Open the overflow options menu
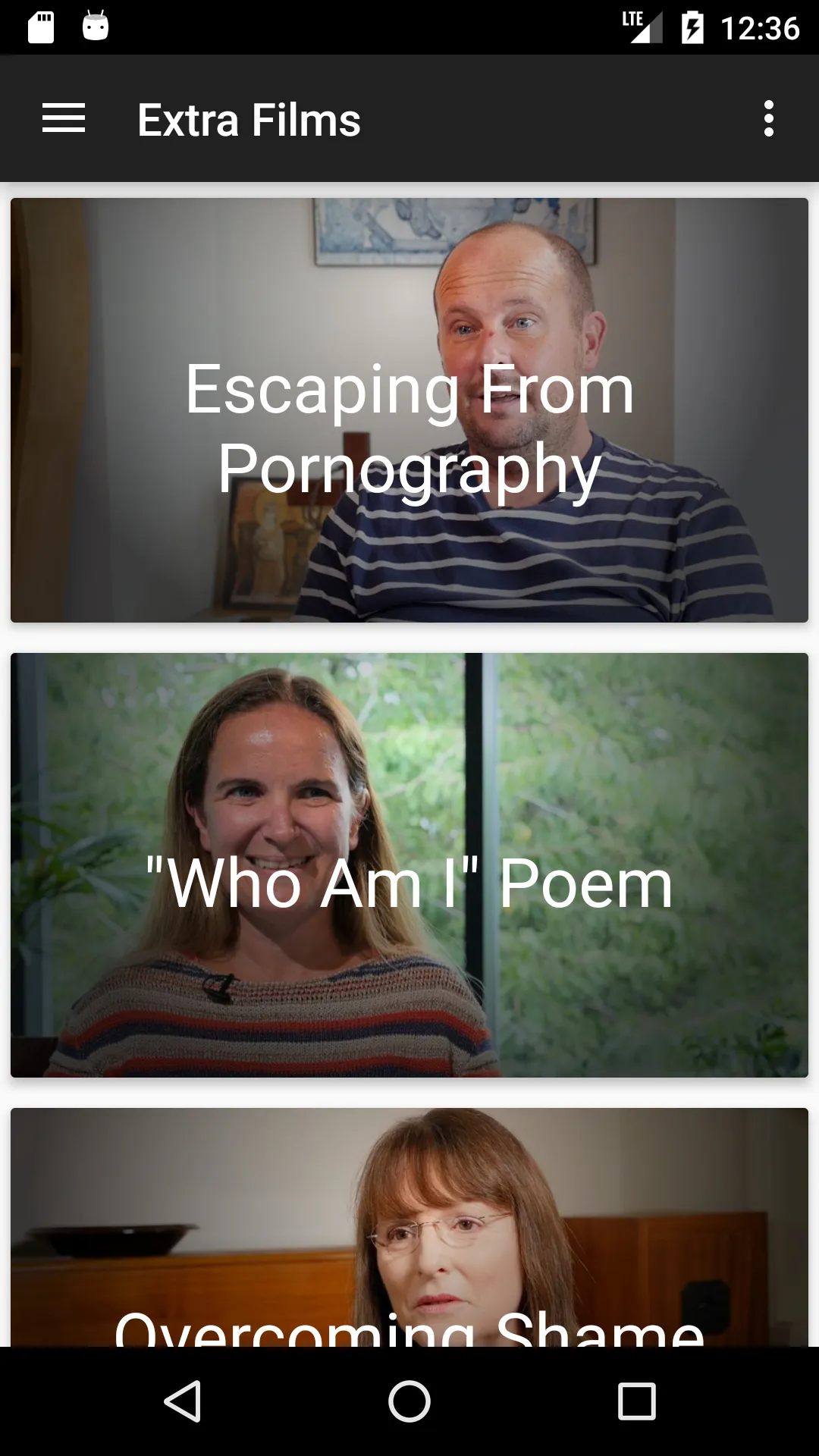The height and width of the screenshot is (1456, 819). (769, 119)
